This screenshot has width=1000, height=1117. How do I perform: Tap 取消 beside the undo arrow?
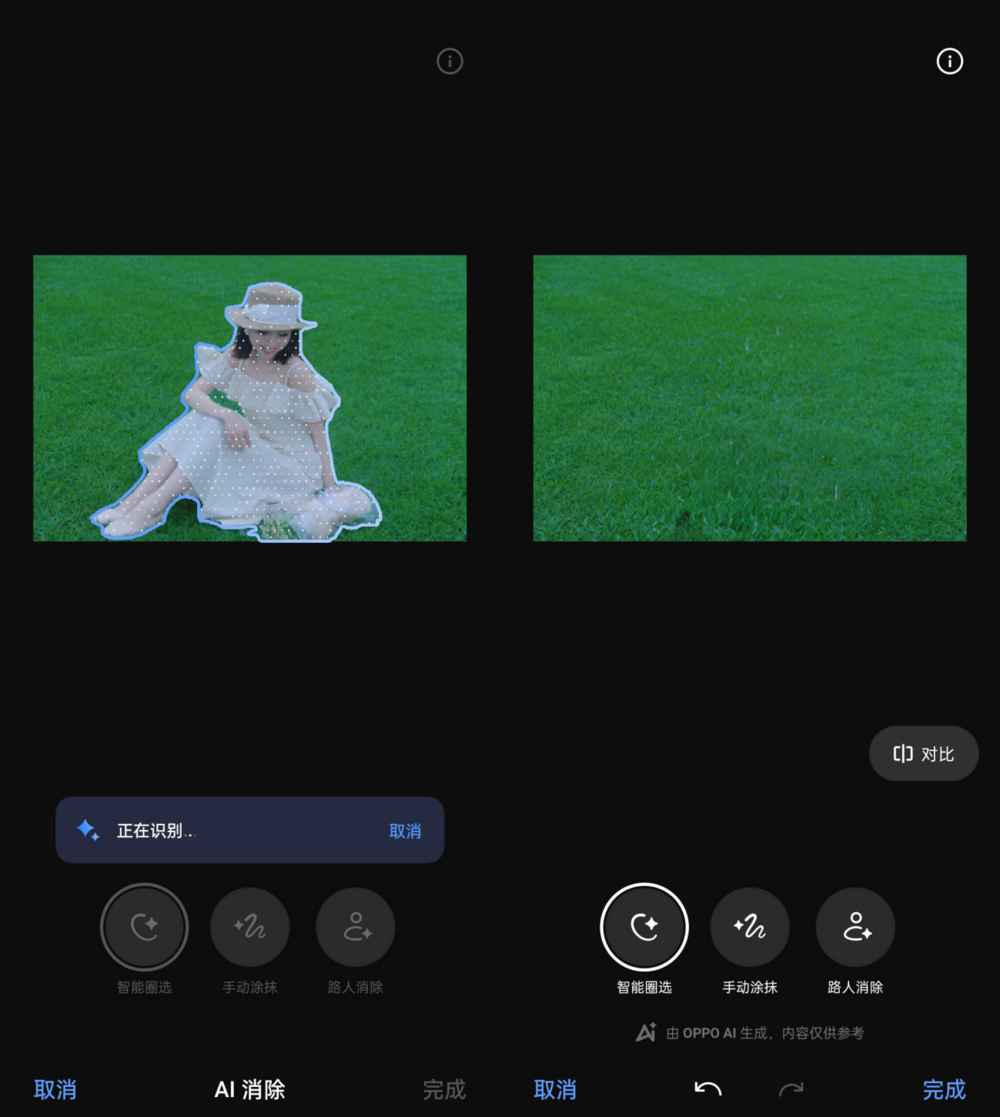tap(555, 1089)
